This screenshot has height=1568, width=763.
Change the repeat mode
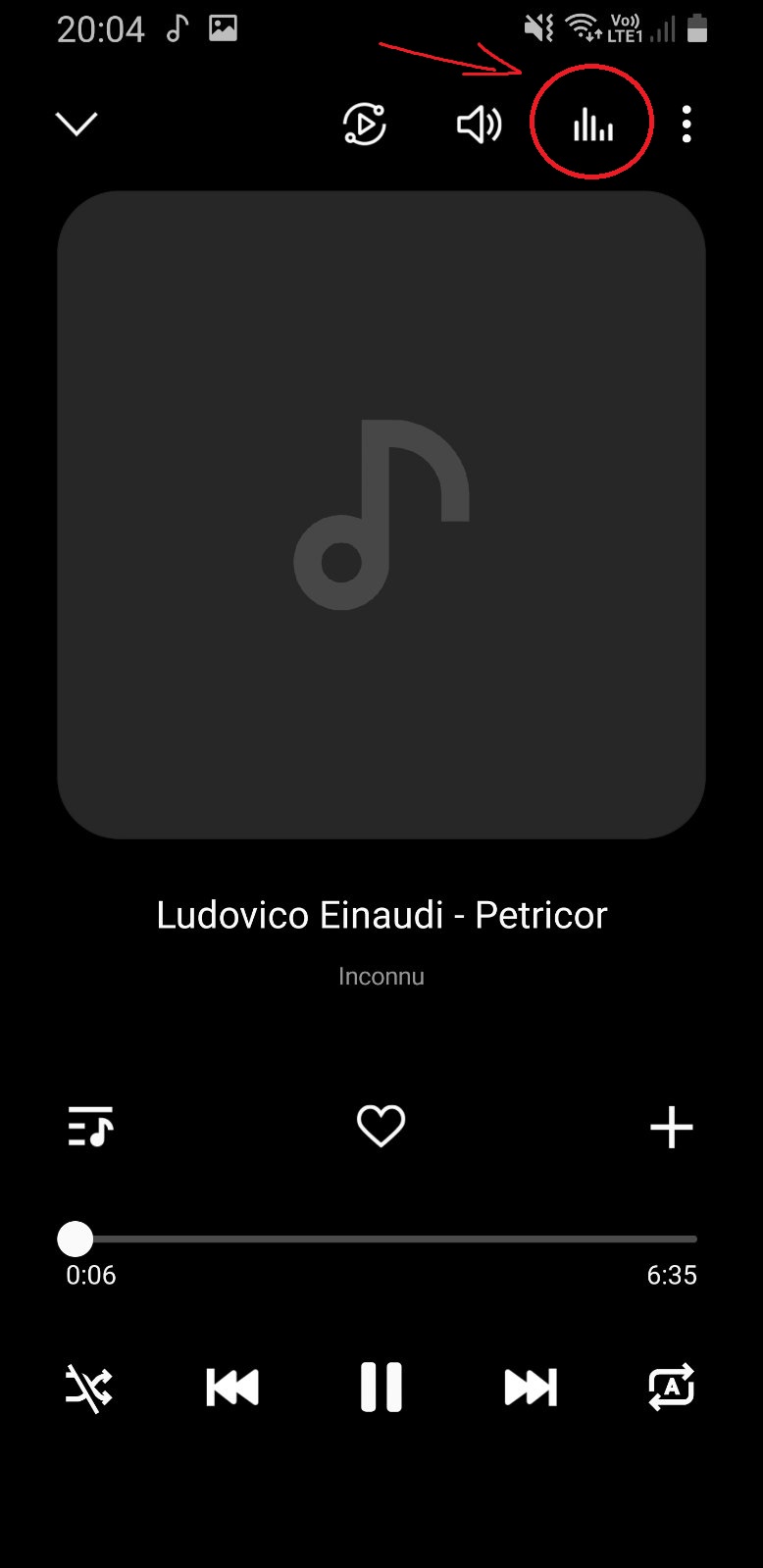point(672,1387)
